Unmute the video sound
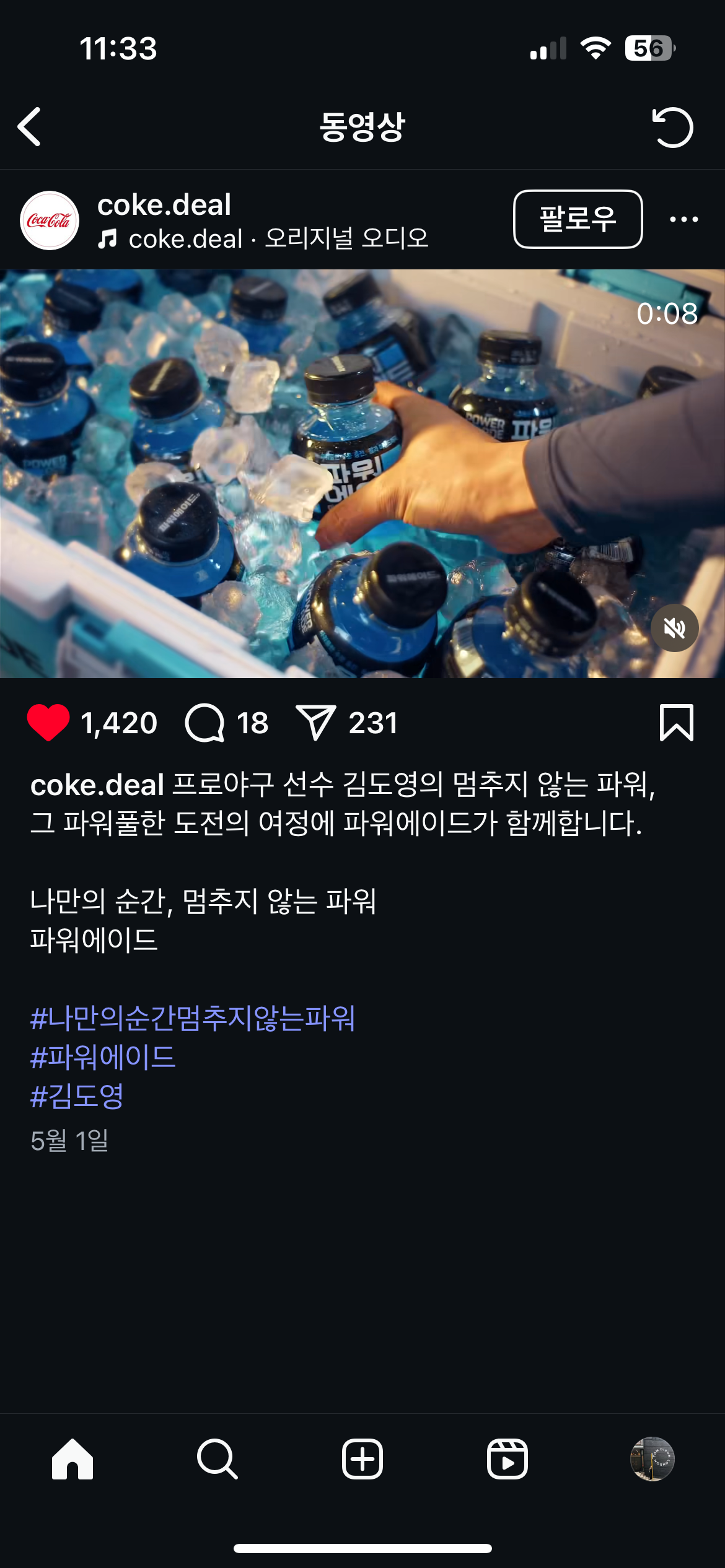Screen dimensions: 725x1568 coord(674,628)
